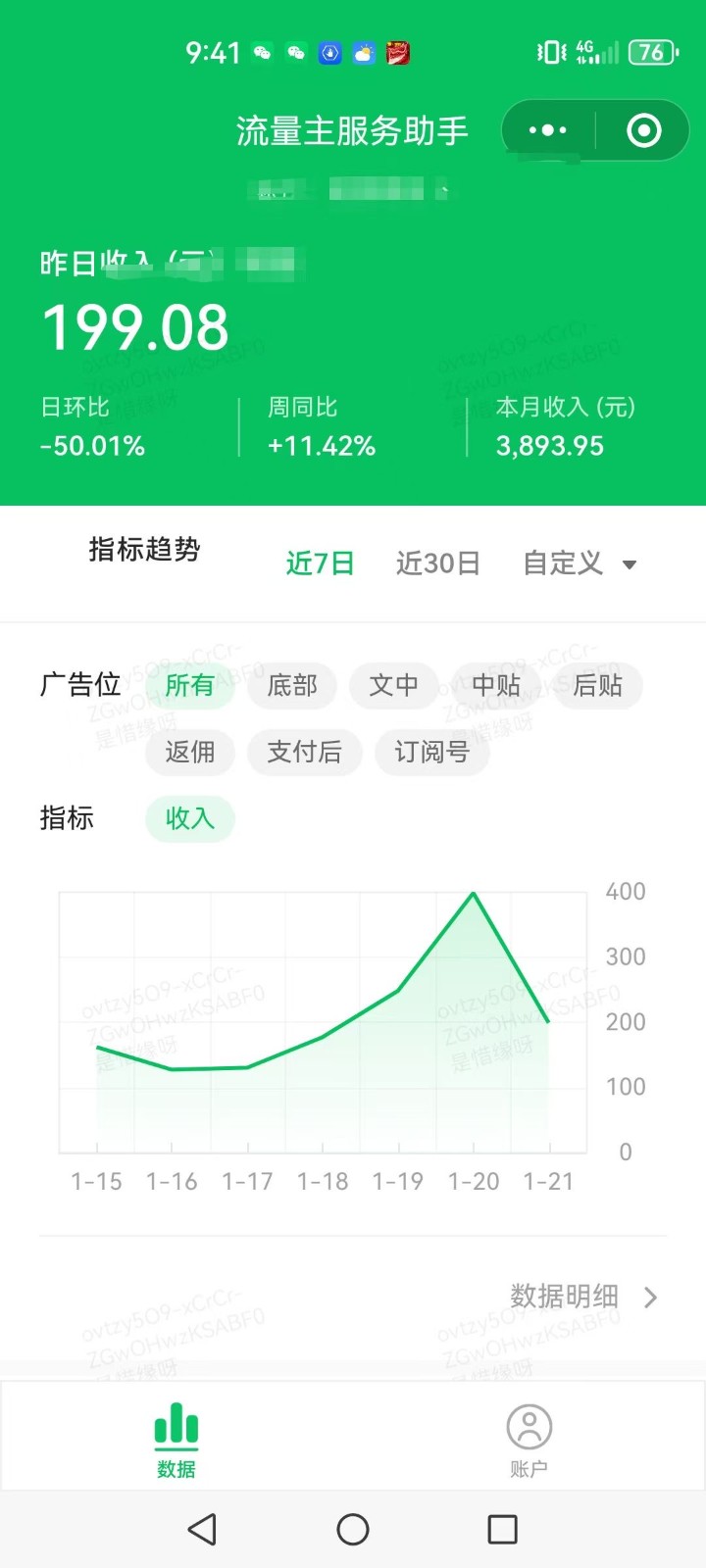Open the mini program options menu (•••)
Viewport: 706px width, 1568px height.
tap(545, 129)
